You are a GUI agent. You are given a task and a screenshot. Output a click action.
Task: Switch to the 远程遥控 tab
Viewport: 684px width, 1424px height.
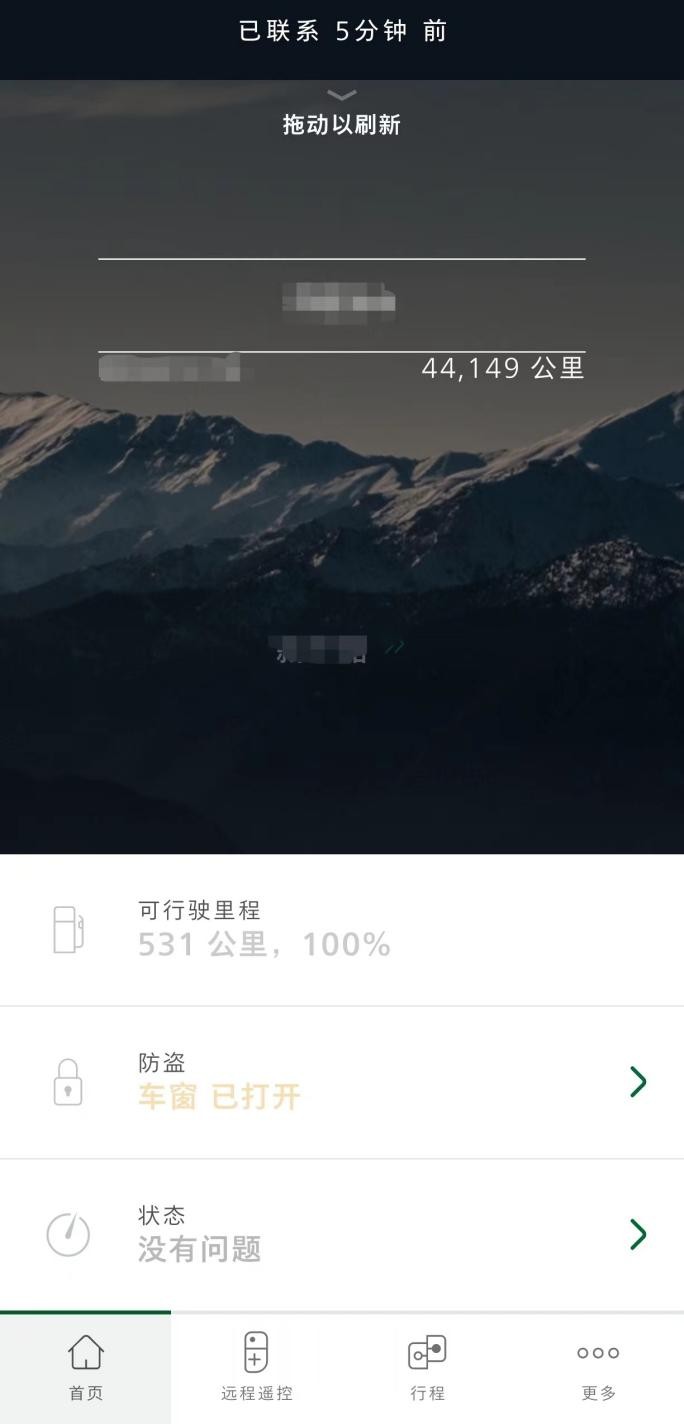(257, 1368)
